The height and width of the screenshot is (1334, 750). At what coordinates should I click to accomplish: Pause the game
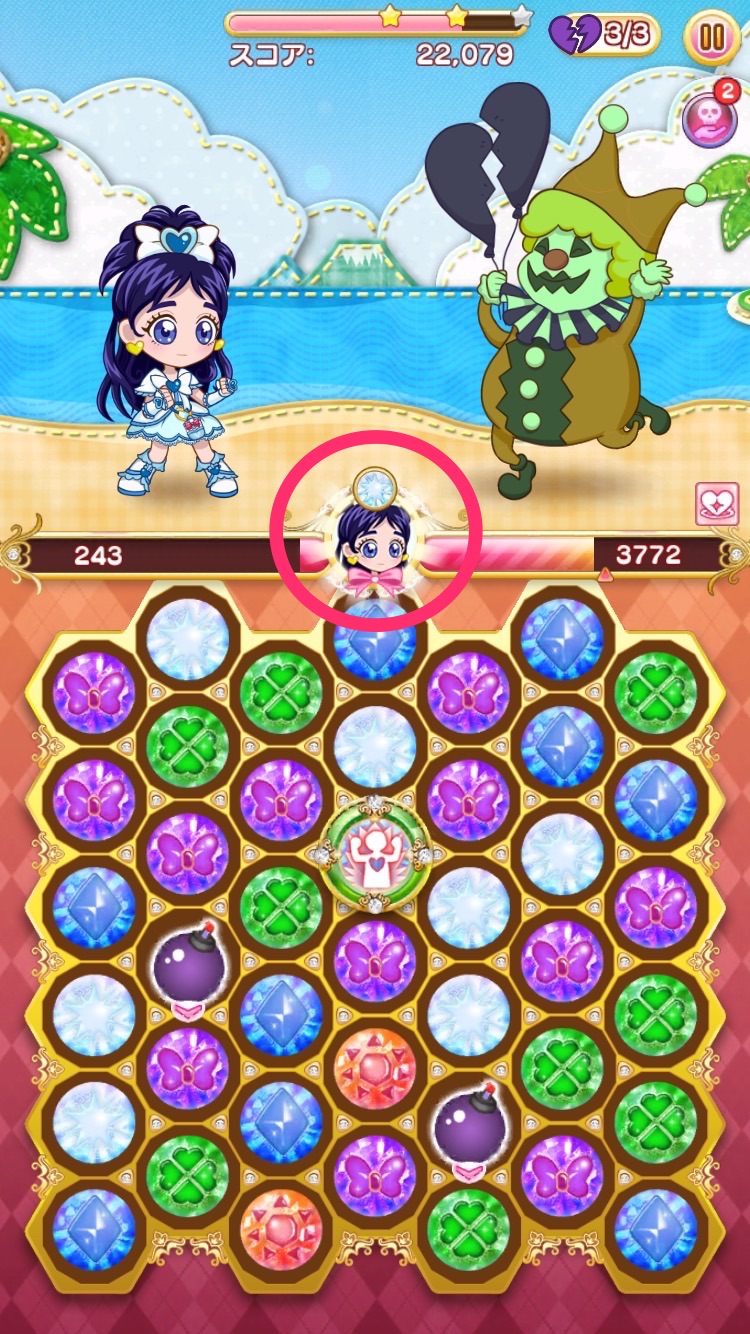tap(712, 37)
